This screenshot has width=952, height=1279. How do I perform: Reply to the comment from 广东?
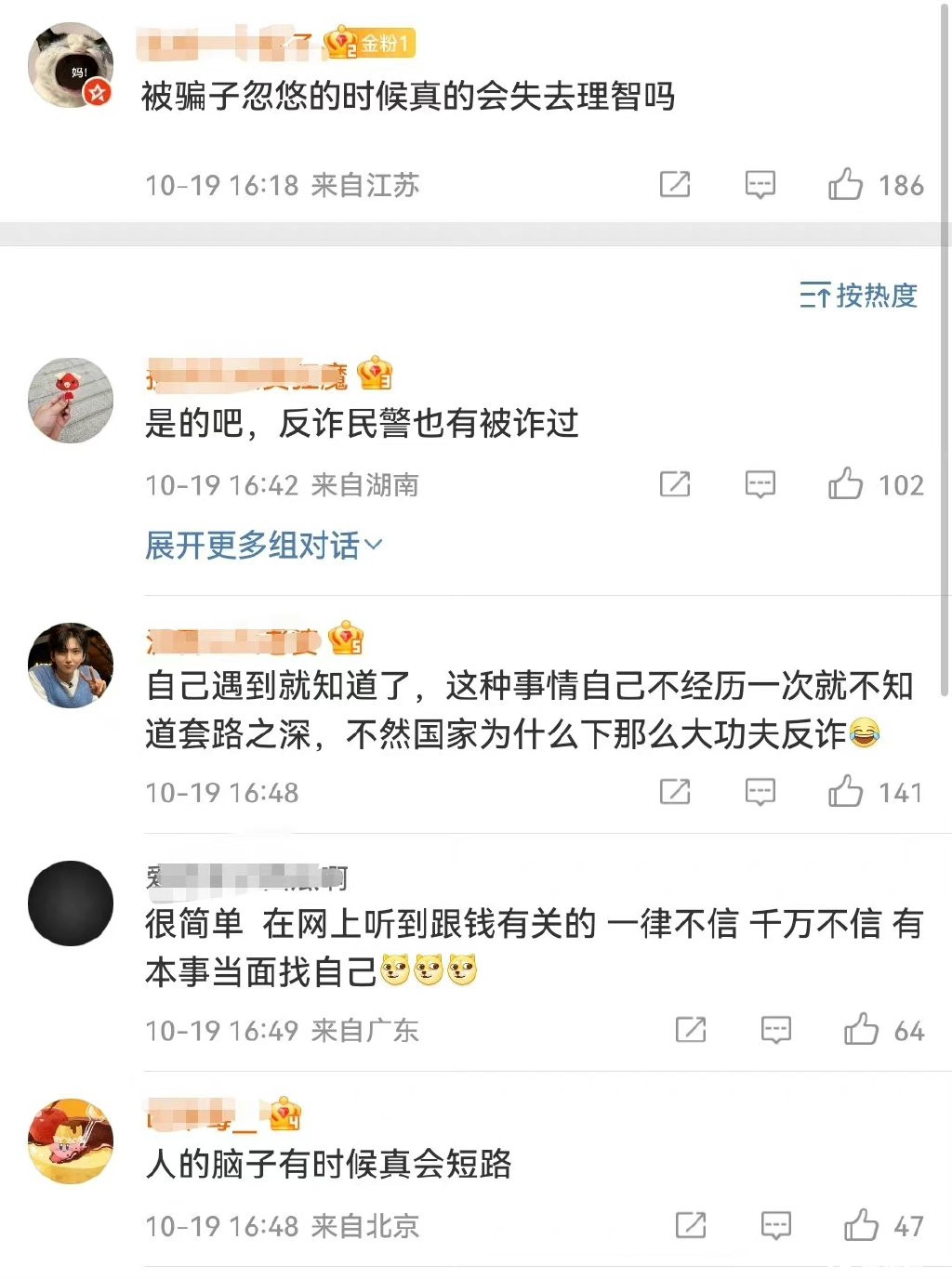tap(775, 1030)
